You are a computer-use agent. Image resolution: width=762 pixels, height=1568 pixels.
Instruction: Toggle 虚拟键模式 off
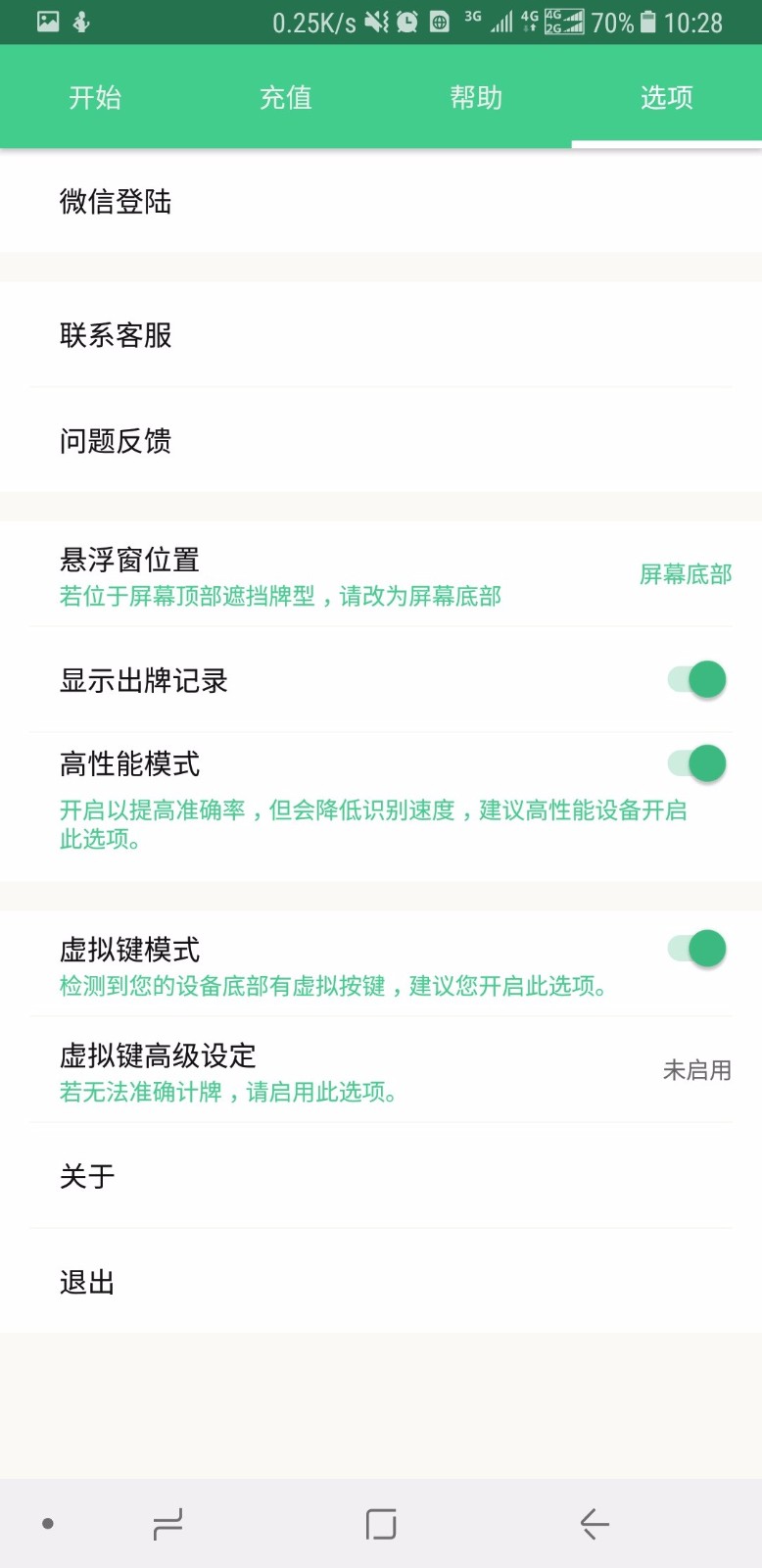coord(697,948)
